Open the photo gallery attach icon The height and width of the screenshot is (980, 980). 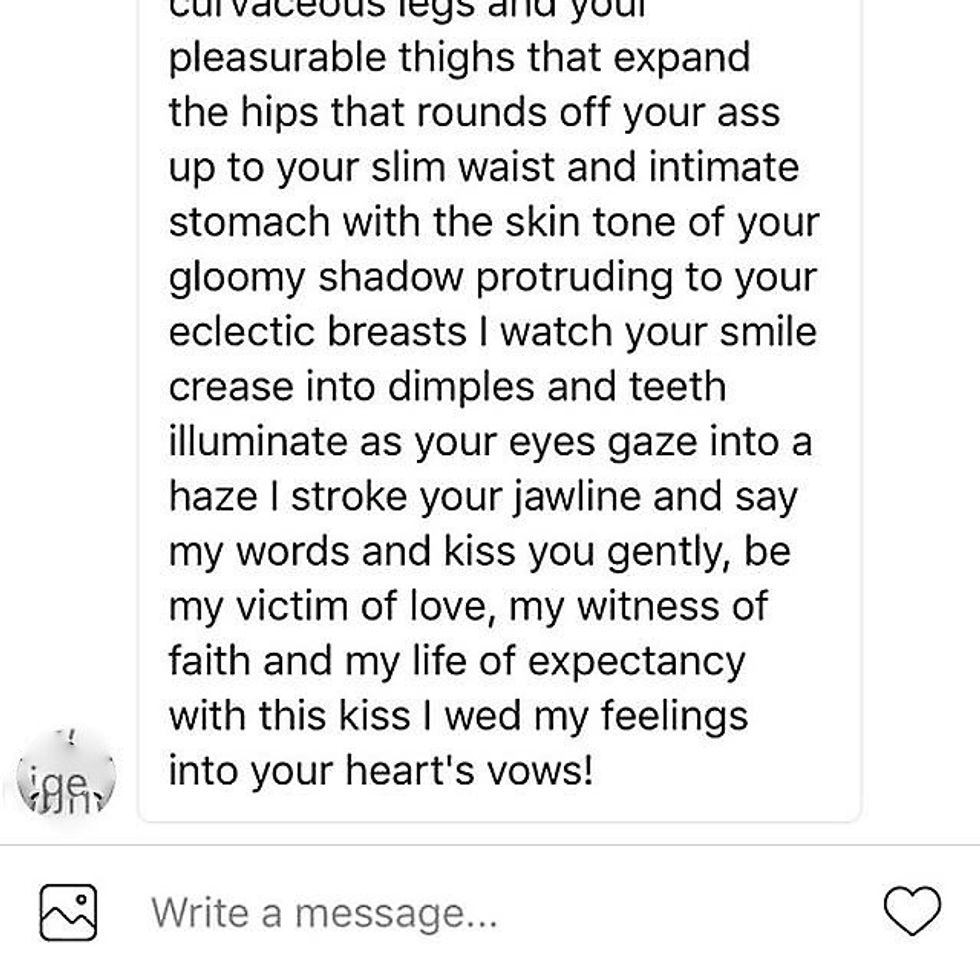68,912
